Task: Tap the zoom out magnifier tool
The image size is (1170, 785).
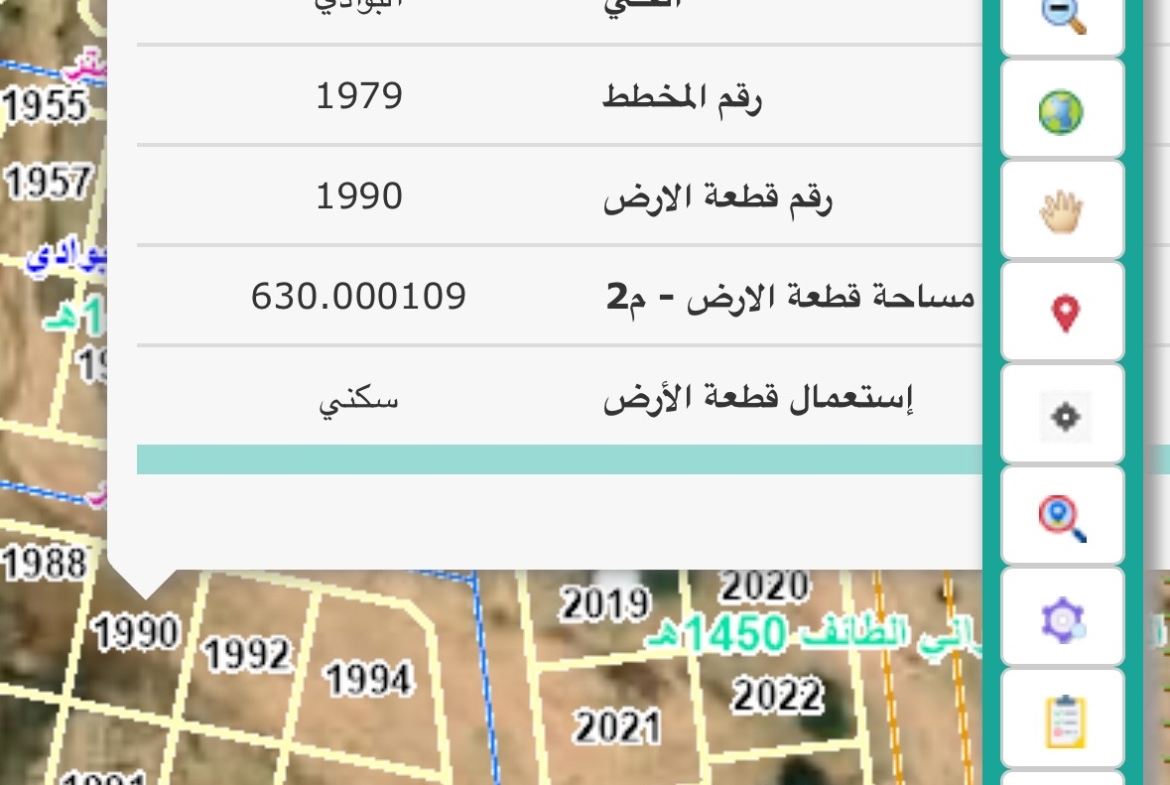Action: (x=1062, y=20)
